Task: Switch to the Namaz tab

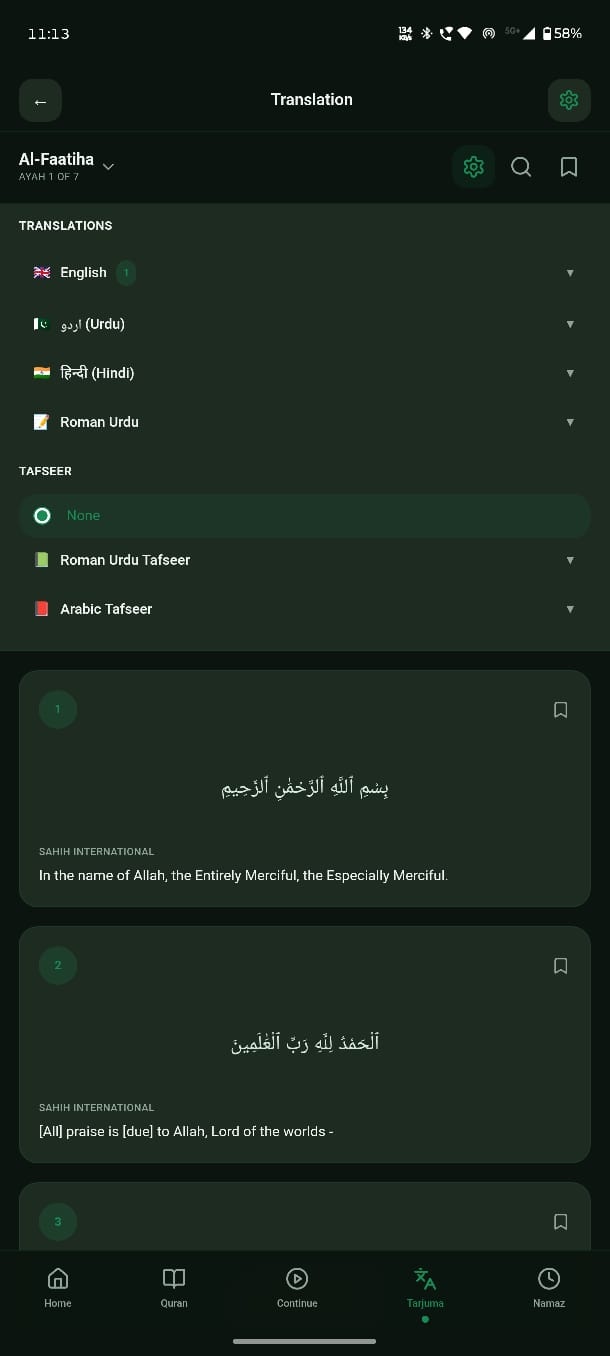Action: (x=549, y=1287)
